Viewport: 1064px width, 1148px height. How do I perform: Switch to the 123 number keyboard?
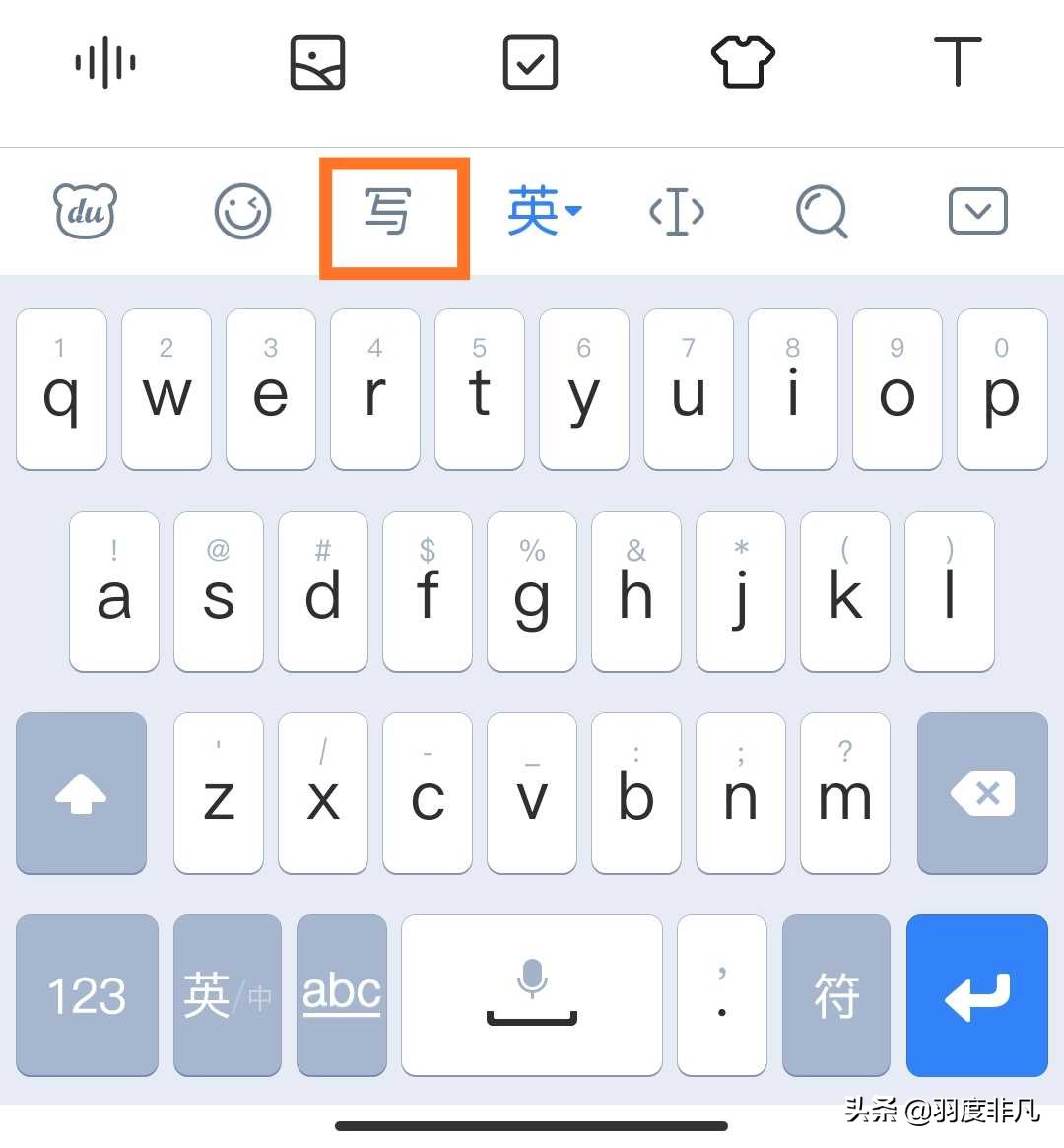point(87,995)
